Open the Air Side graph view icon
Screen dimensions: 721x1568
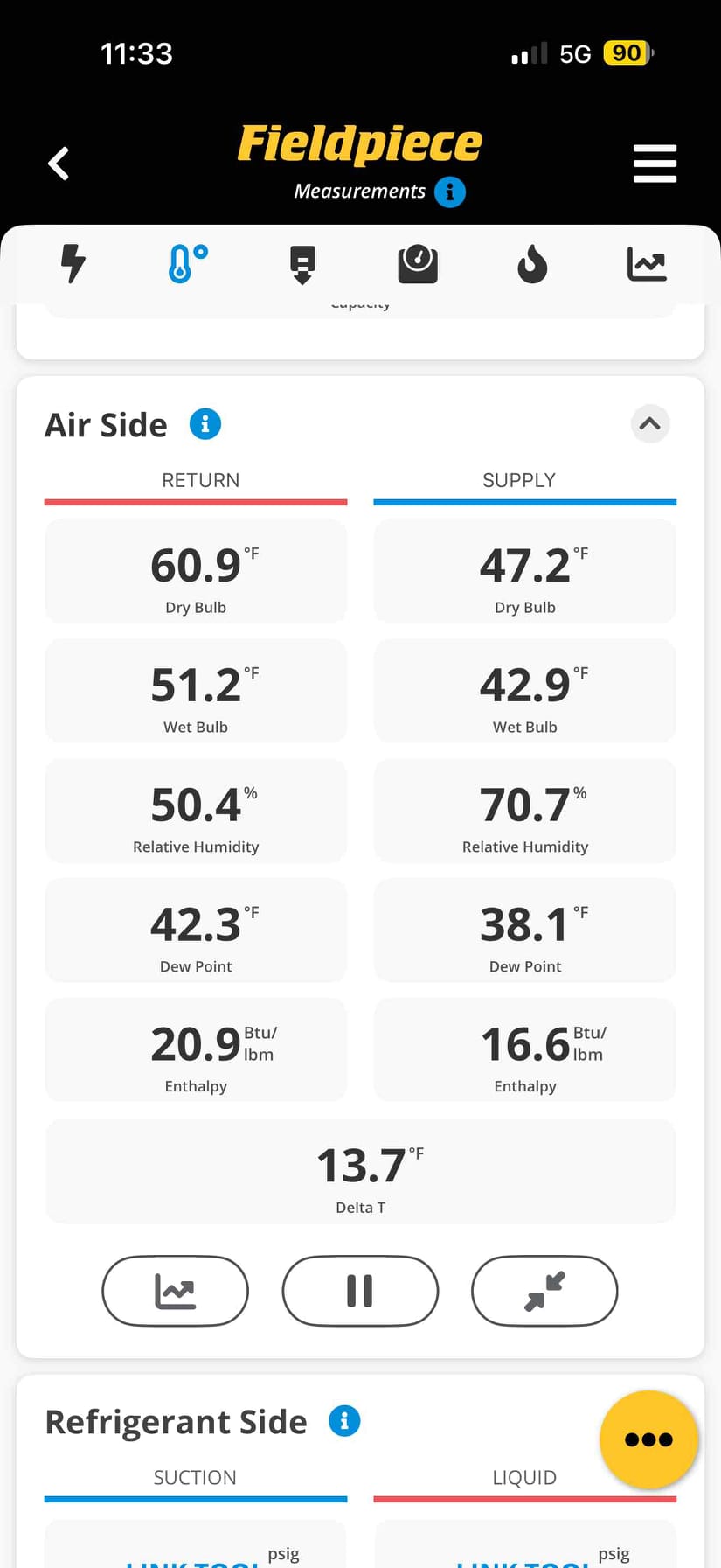click(x=175, y=1291)
